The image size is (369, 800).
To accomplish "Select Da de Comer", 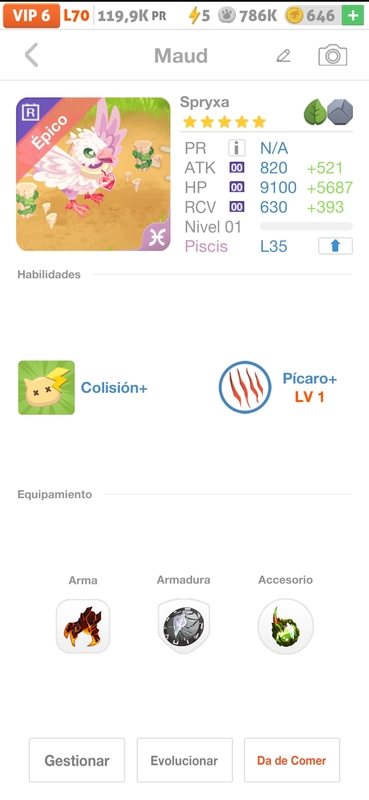I will [291, 760].
